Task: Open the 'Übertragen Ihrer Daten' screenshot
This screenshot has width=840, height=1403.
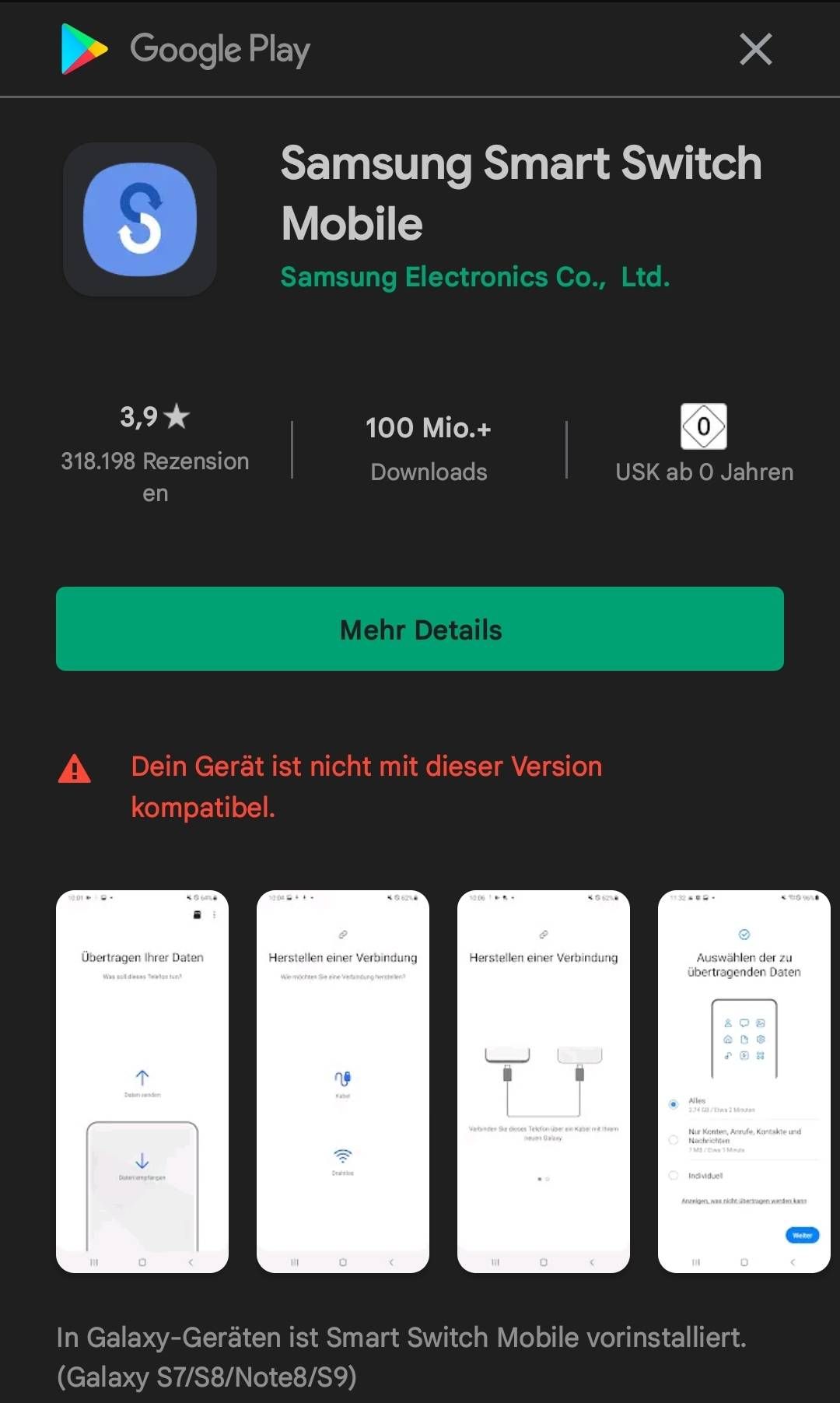Action: coord(142,1081)
